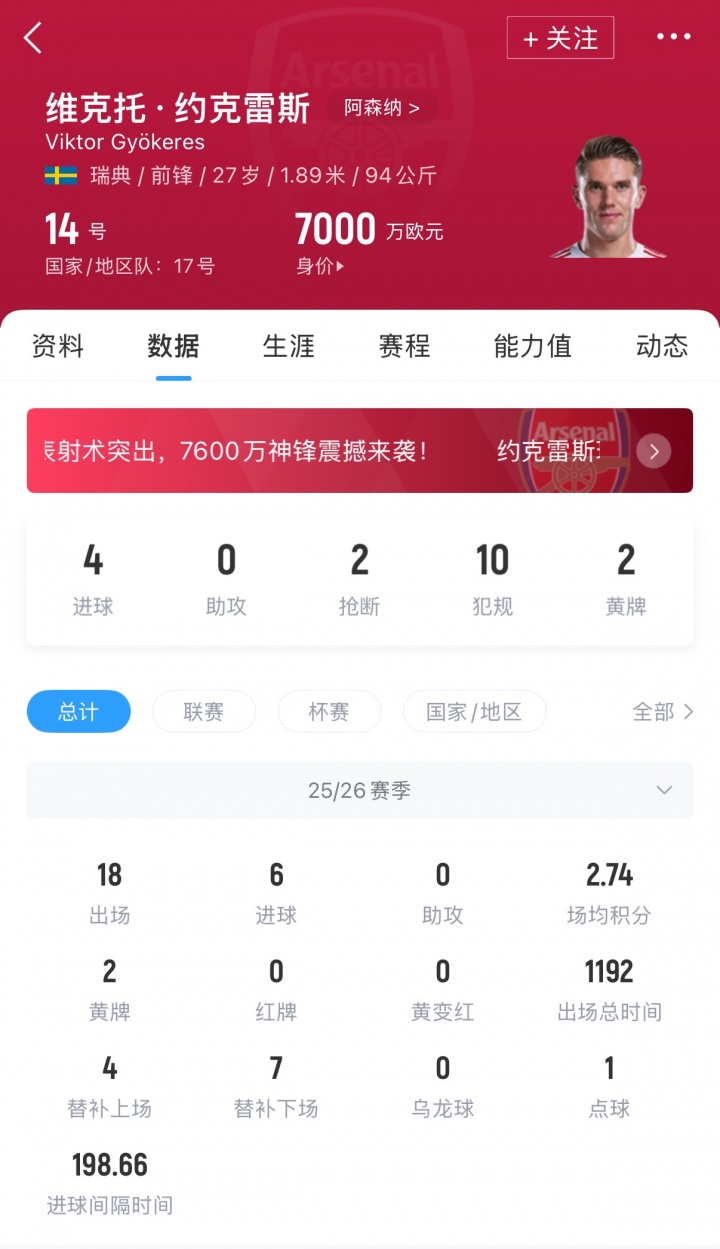720x1249 pixels.
Task: Open the 全部 competitions dropdown
Action: 662,712
